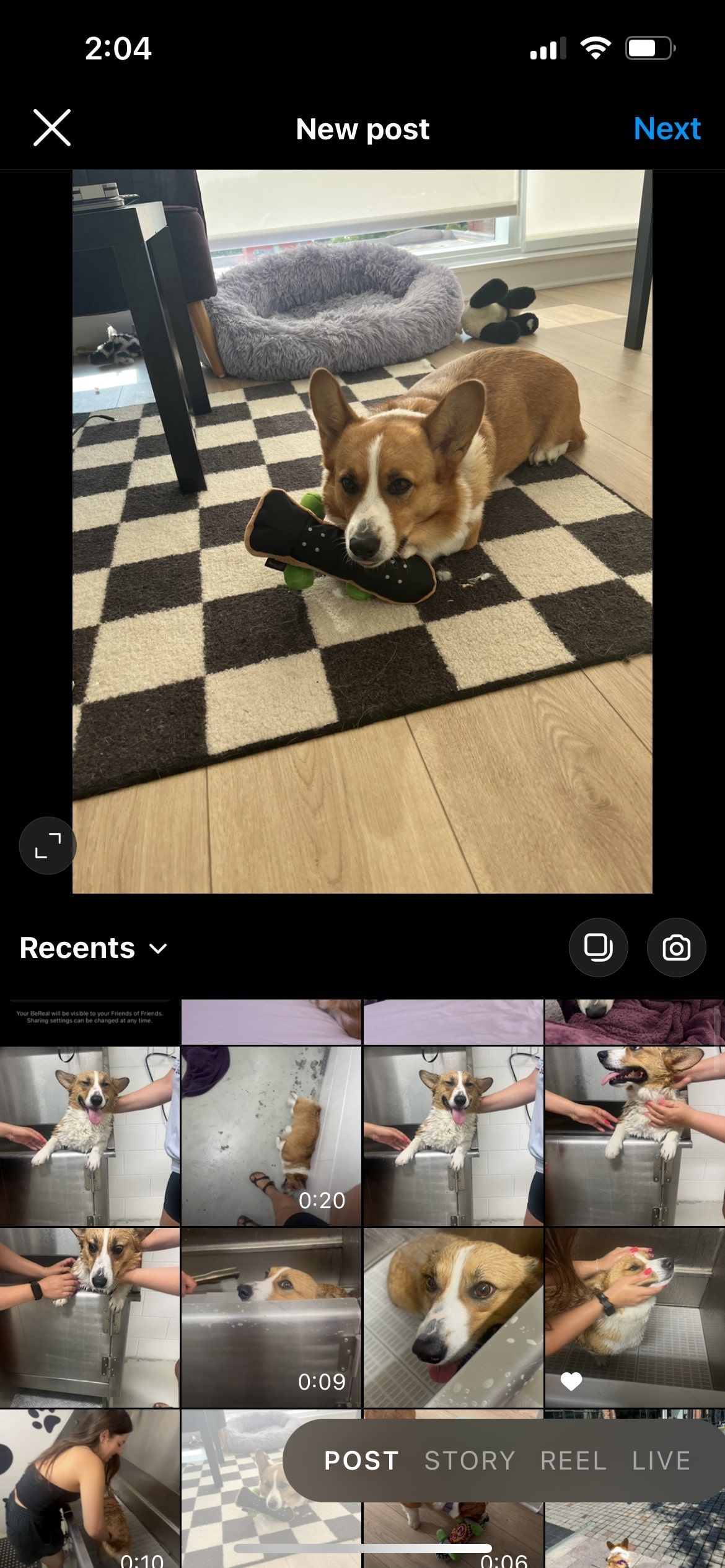Toggle the crop resize icon on preview
The height and width of the screenshot is (1568, 725).
click(x=48, y=845)
